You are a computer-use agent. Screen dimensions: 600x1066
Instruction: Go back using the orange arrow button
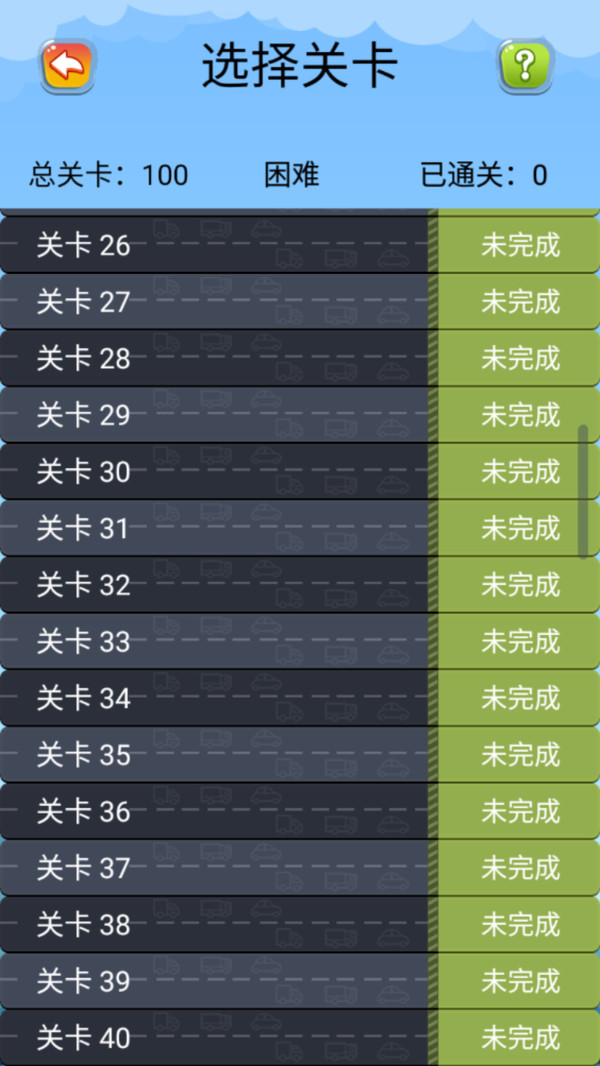click(x=67, y=66)
